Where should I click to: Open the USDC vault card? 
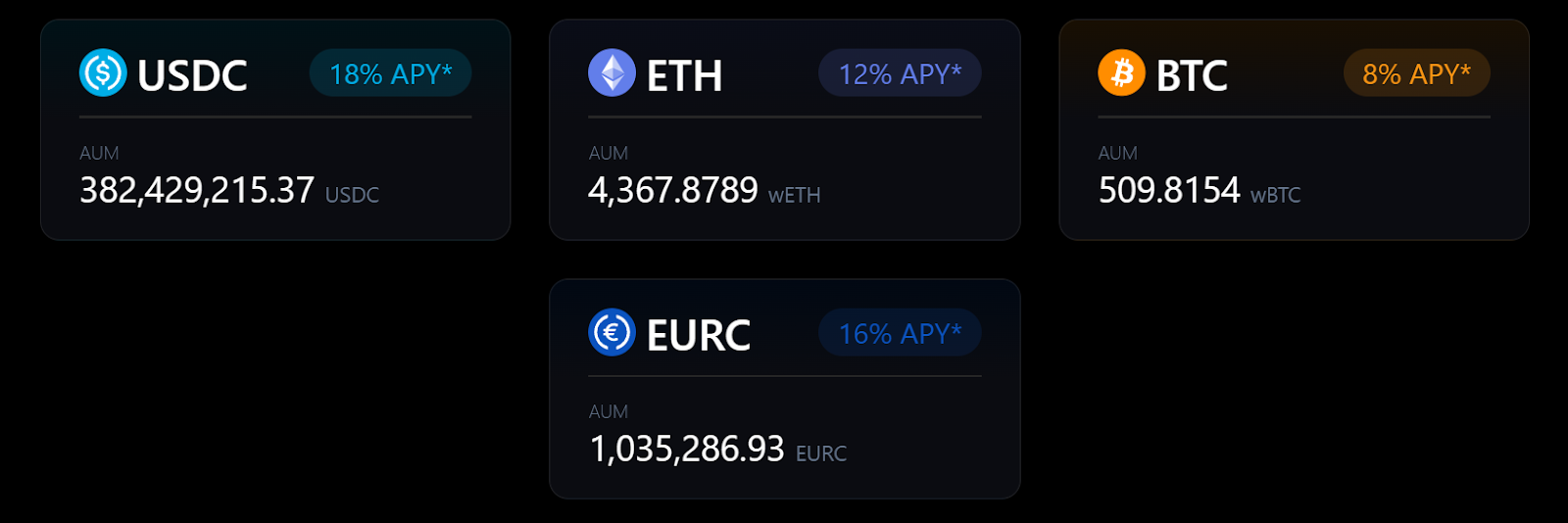click(x=275, y=130)
